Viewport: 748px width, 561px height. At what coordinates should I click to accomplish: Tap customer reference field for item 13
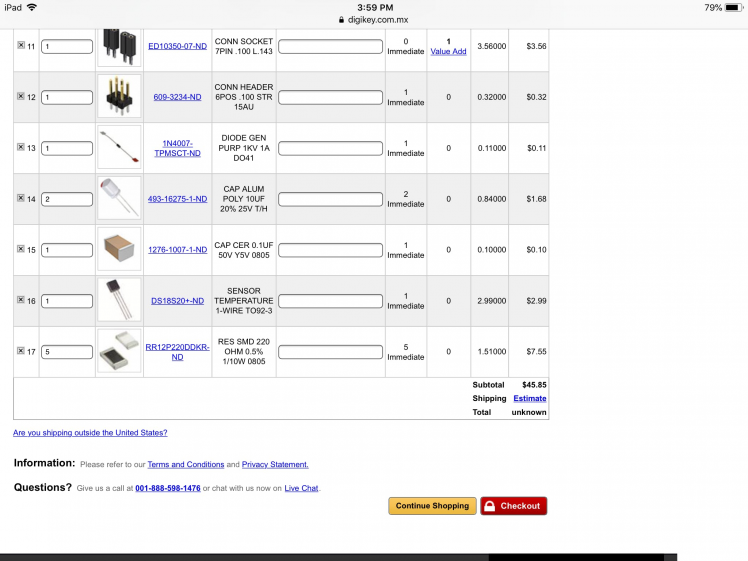coord(331,148)
